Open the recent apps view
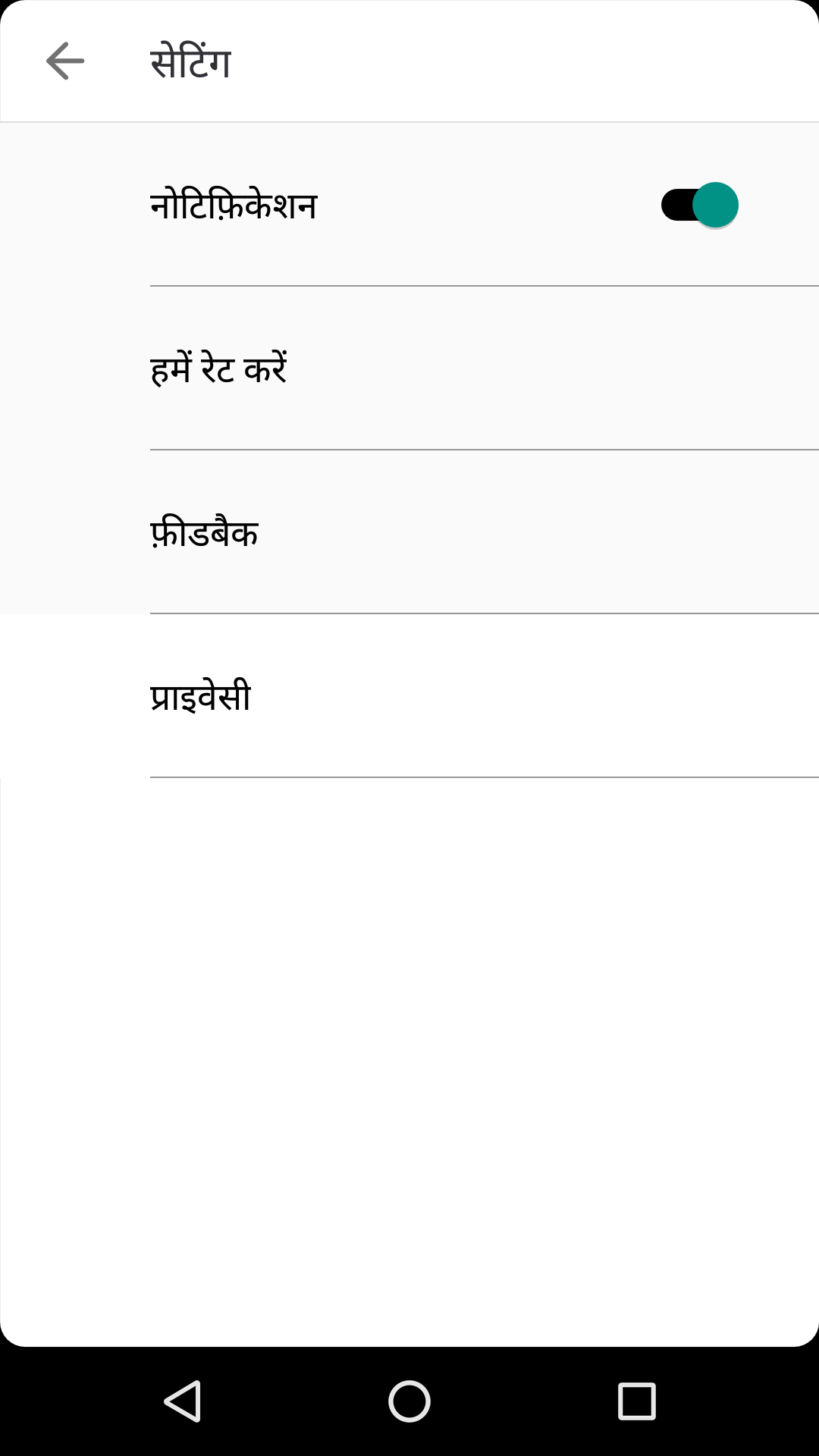Viewport: 819px width, 1456px height. pyautogui.click(x=637, y=1401)
